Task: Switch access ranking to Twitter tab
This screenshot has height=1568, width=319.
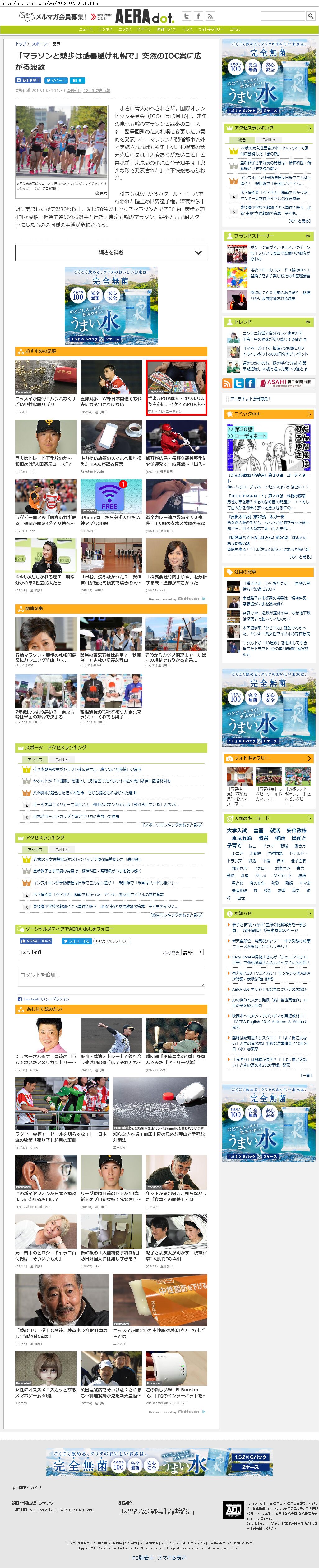Action: [269, 140]
